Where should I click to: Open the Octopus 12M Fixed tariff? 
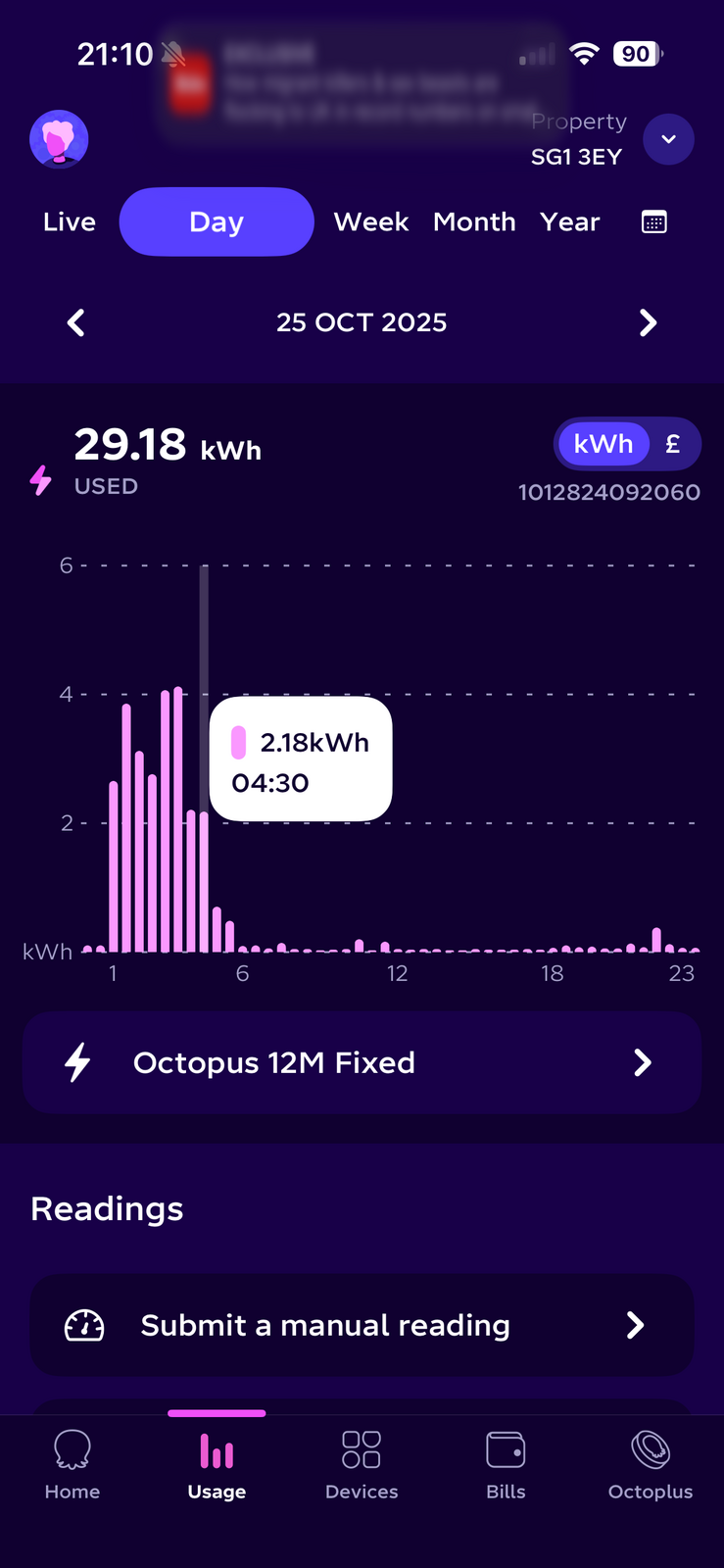point(362,1063)
